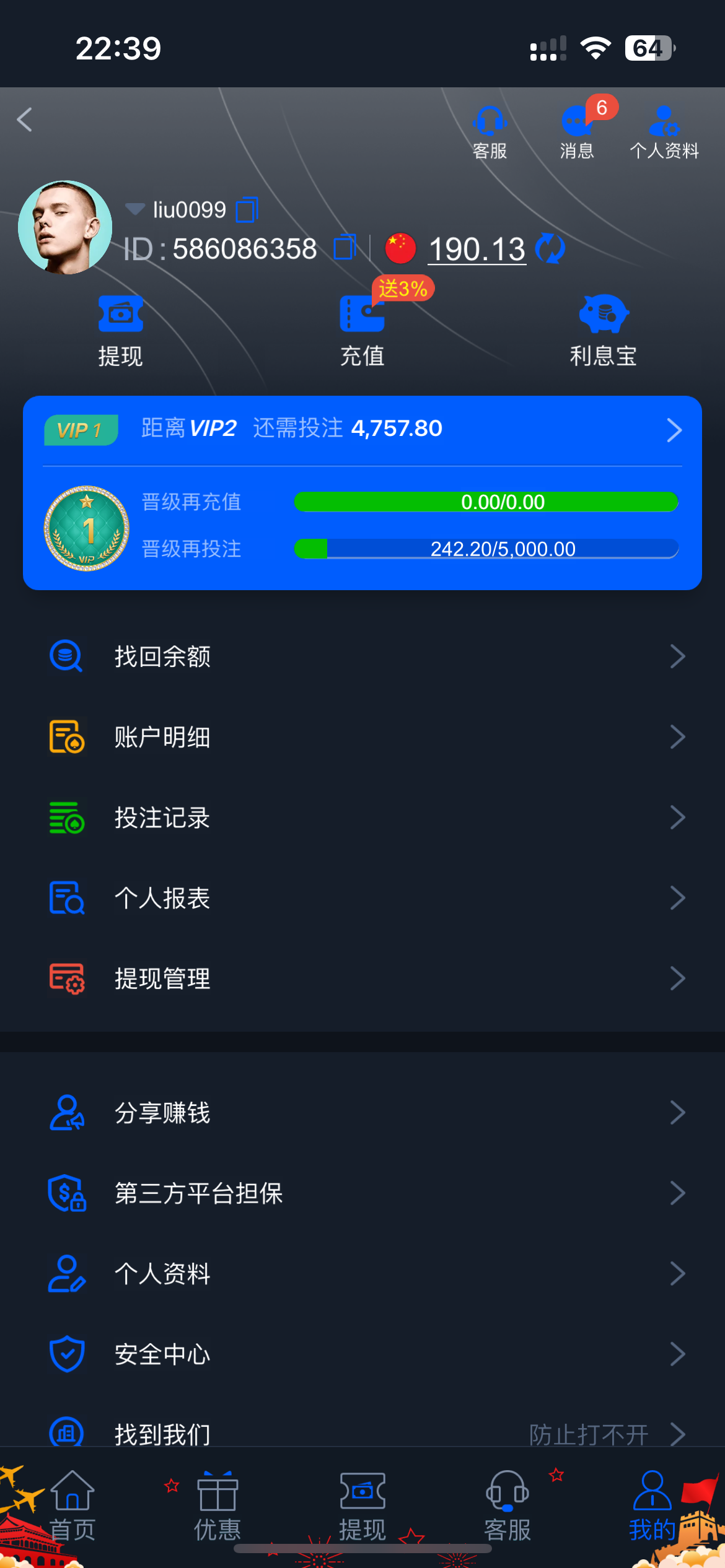Open 分享赚钱 share and earn
The image size is (725, 1568).
point(362,1113)
